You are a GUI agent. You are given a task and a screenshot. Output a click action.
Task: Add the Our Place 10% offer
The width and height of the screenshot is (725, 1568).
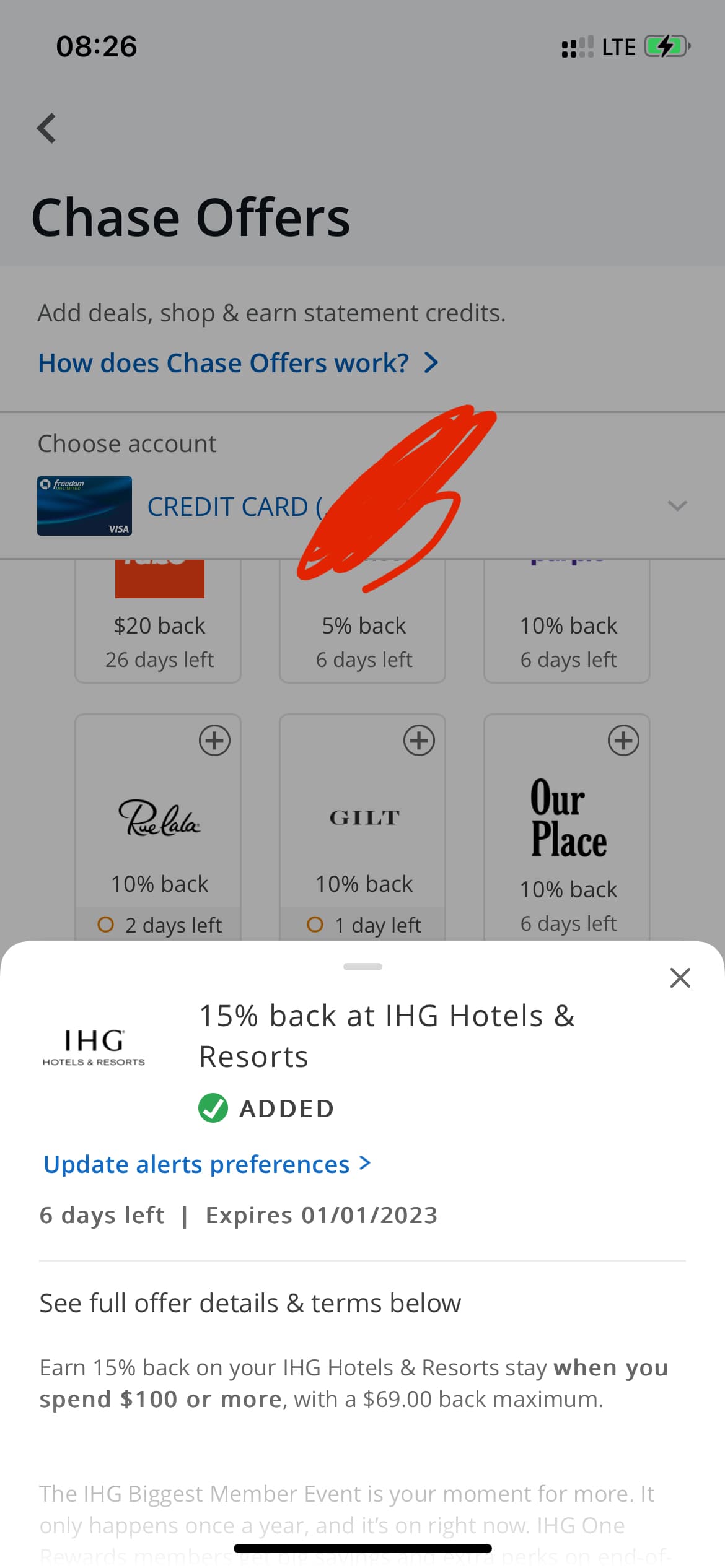point(623,741)
